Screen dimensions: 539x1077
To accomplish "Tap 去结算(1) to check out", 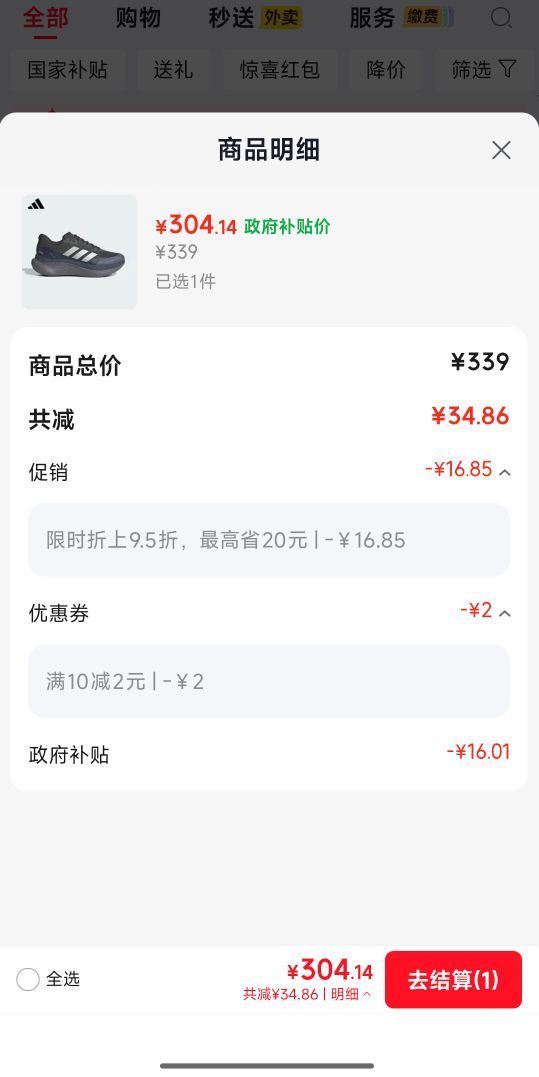I will tap(453, 979).
